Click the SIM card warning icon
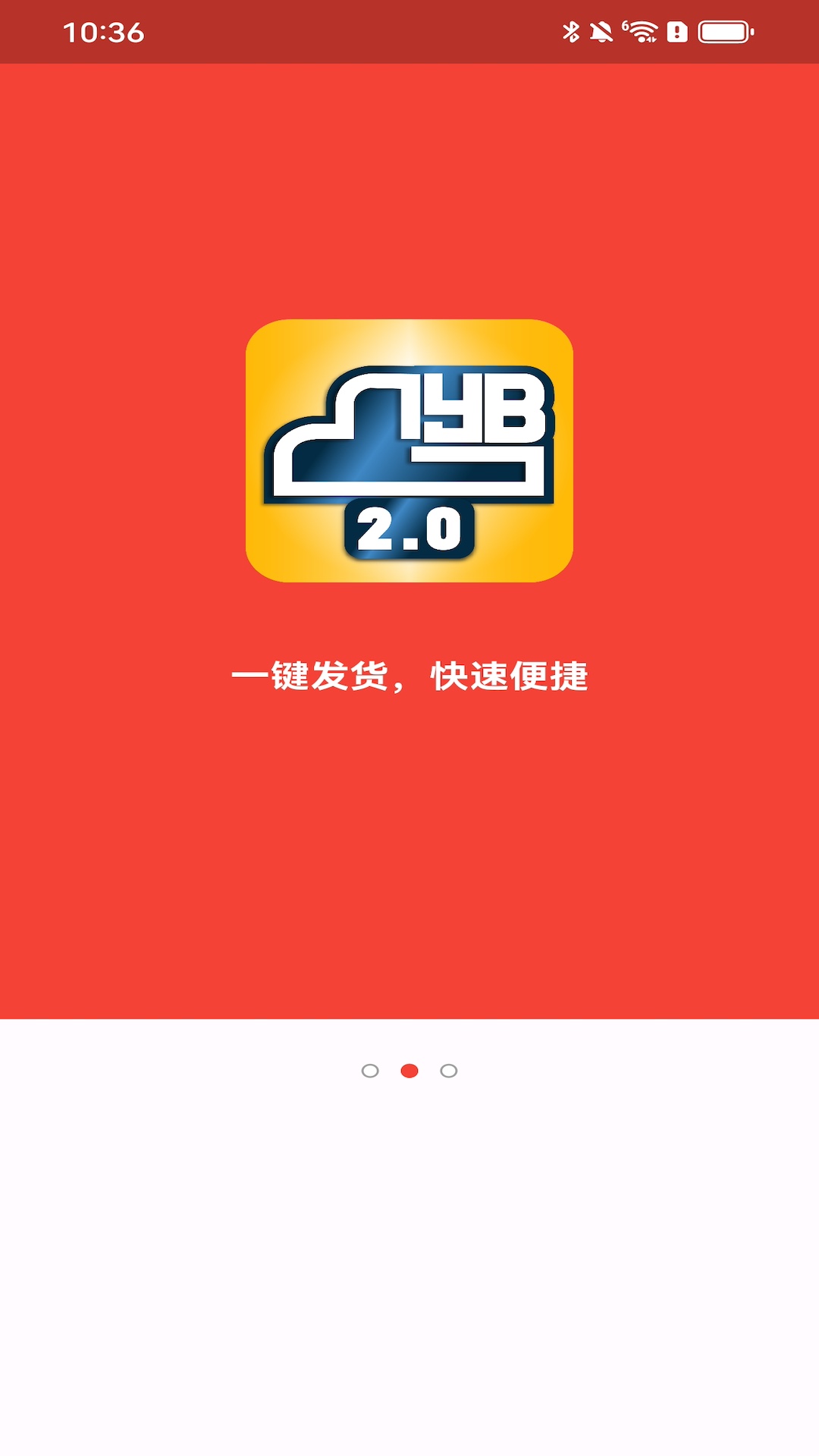The width and height of the screenshot is (819, 1456). tap(677, 30)
